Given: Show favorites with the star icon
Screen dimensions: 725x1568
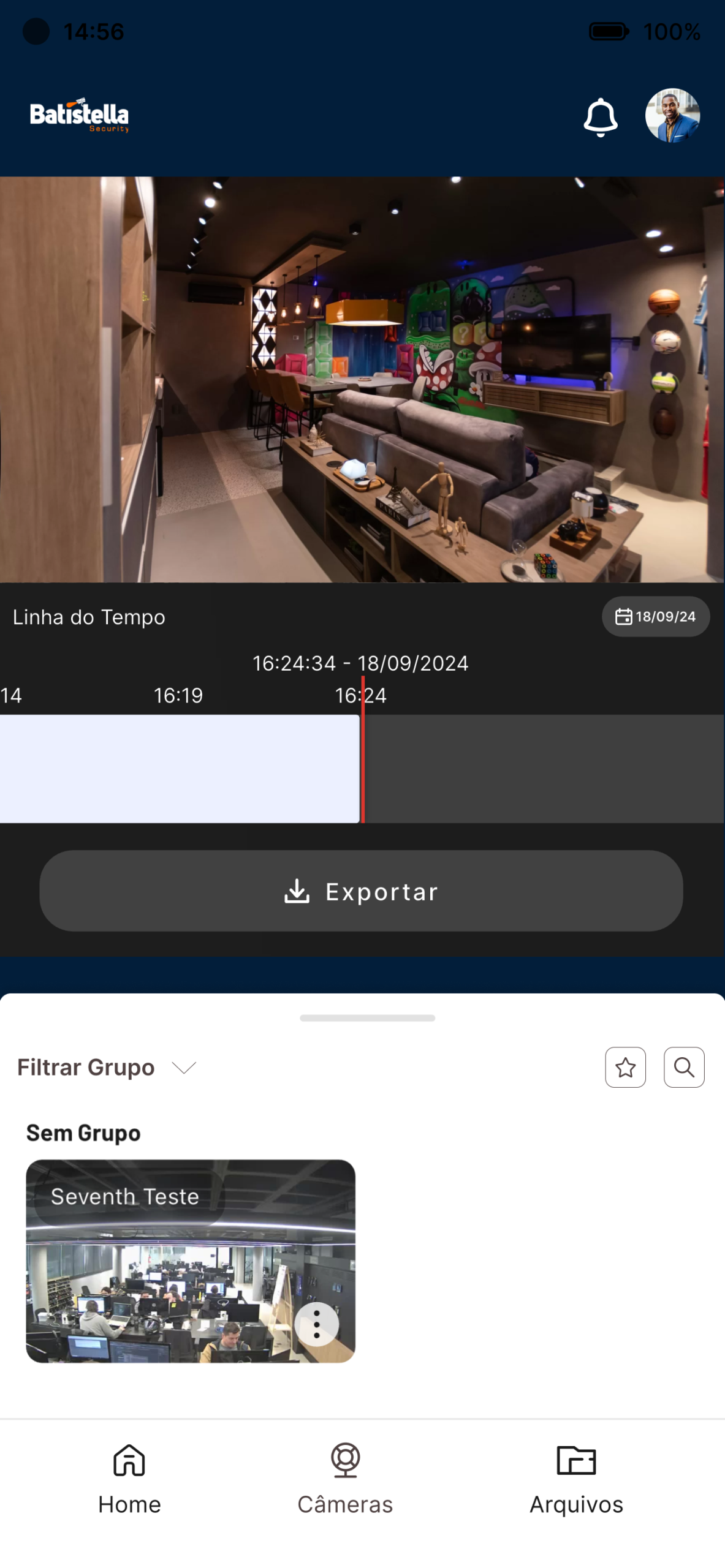Looking at the screenshot, I should click(x=625, y=1068).
